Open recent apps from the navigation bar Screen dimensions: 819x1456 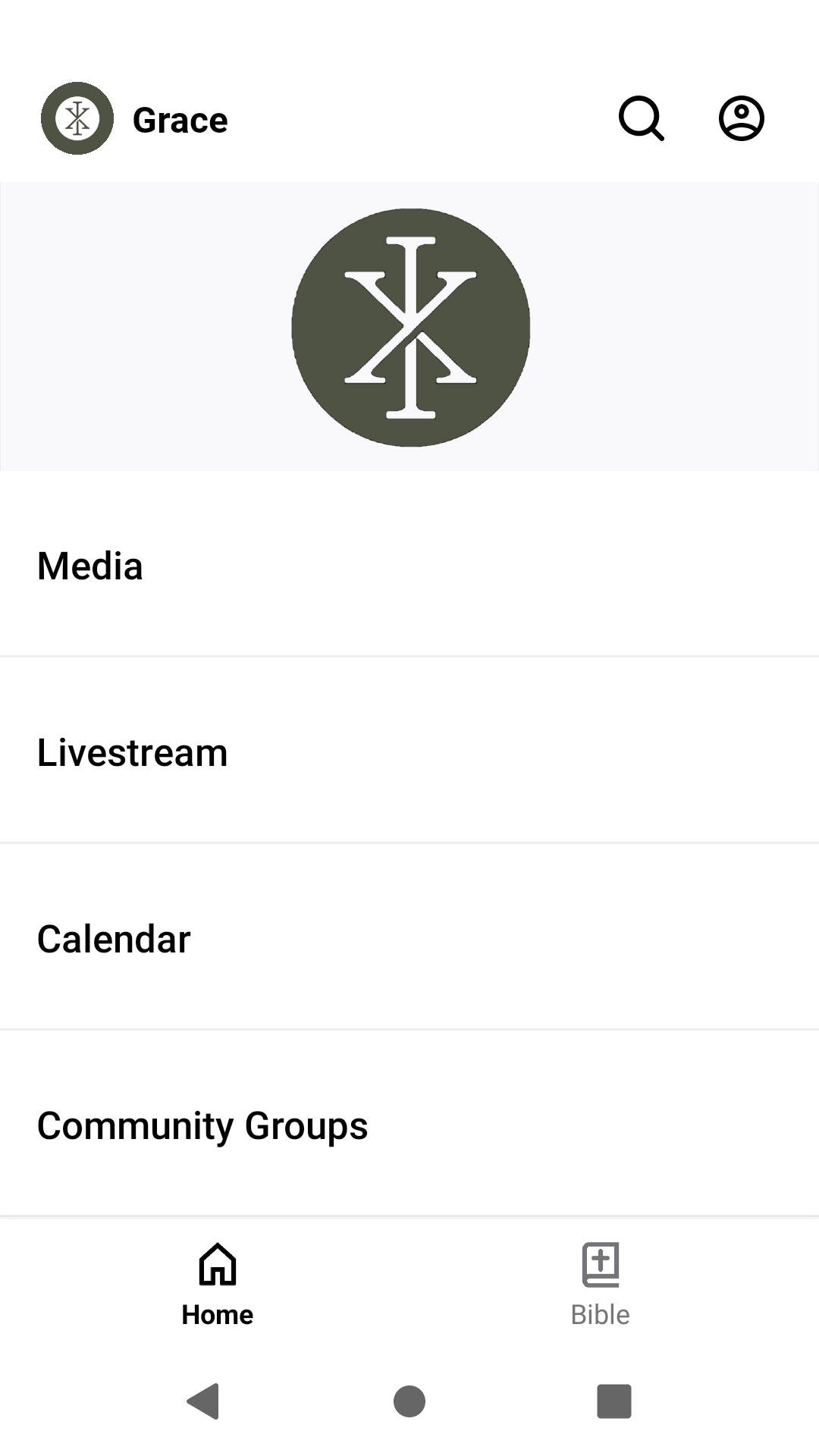[x=614, y=1401]
